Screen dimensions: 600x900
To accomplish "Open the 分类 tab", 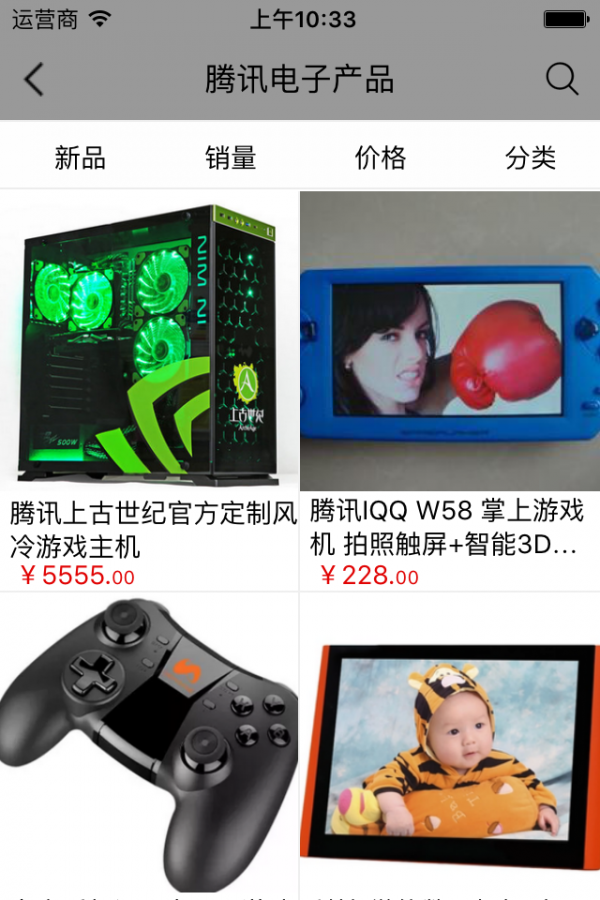I will pyautogui.click(x=530, y=158).
